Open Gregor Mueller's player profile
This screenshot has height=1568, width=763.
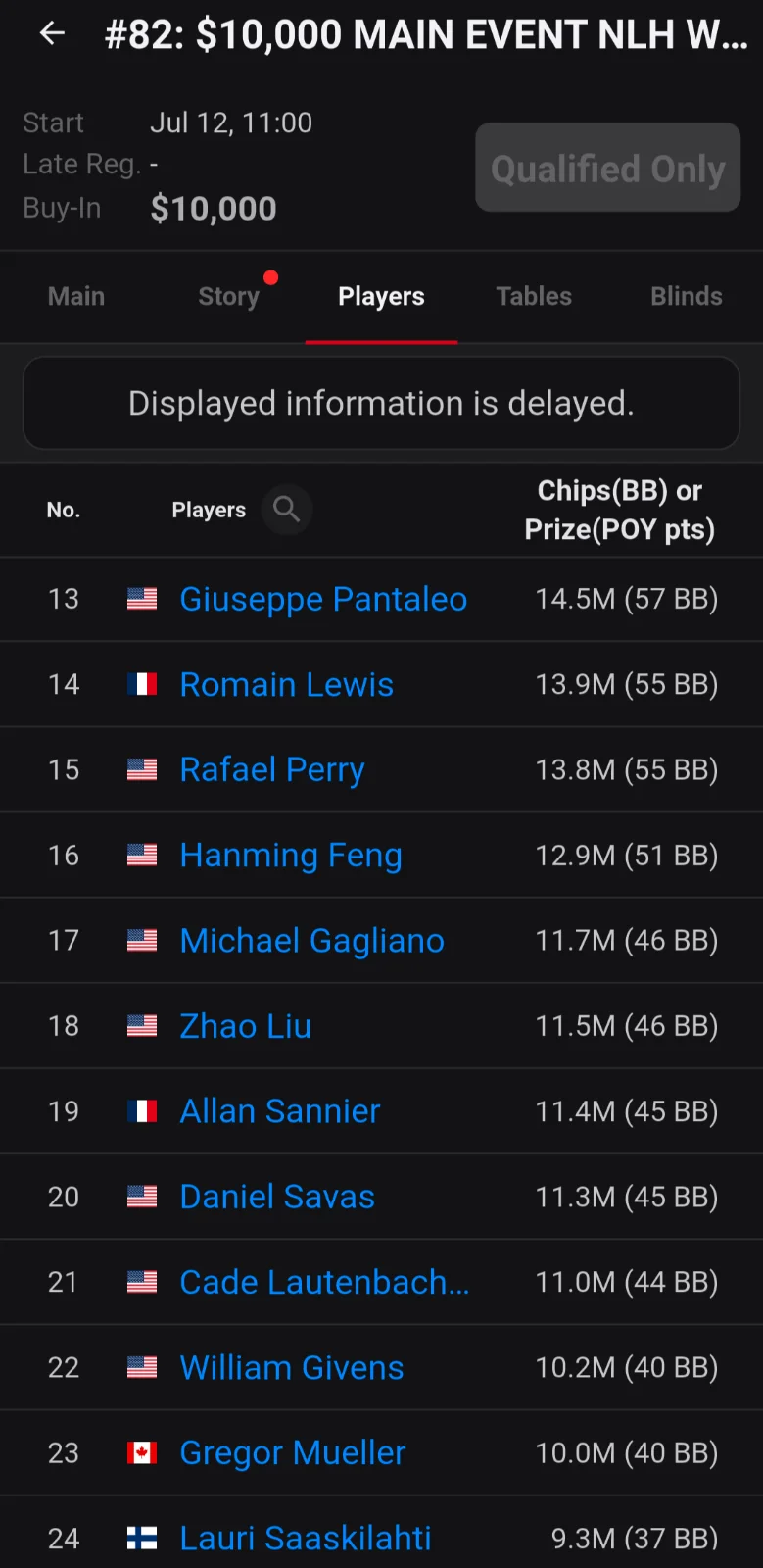pos(292,1451)
